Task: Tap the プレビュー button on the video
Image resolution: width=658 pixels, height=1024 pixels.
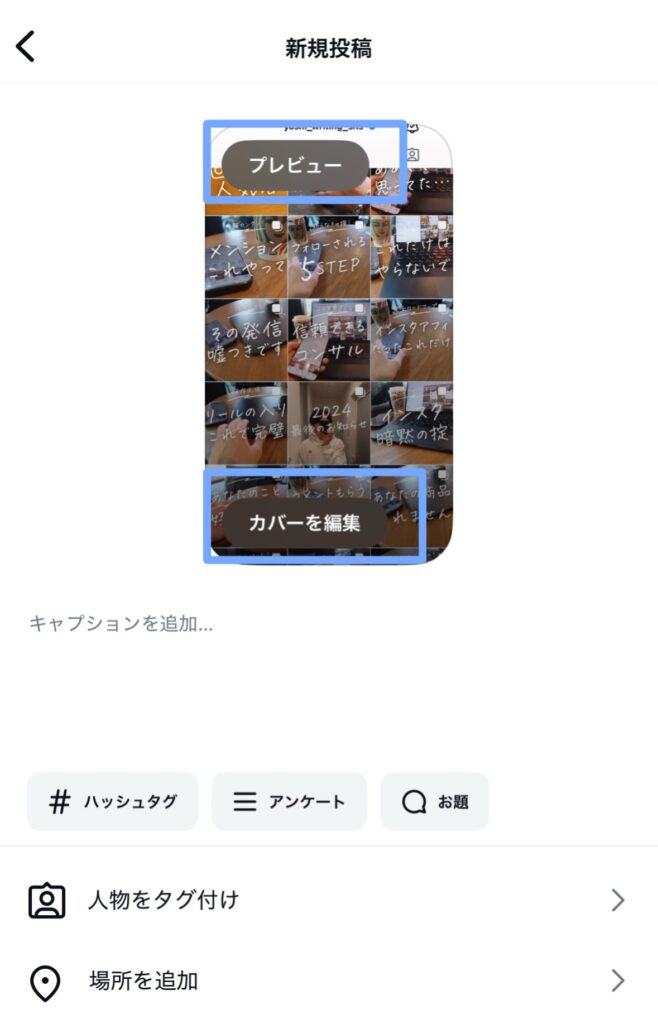Action: [x=295, y=165]
